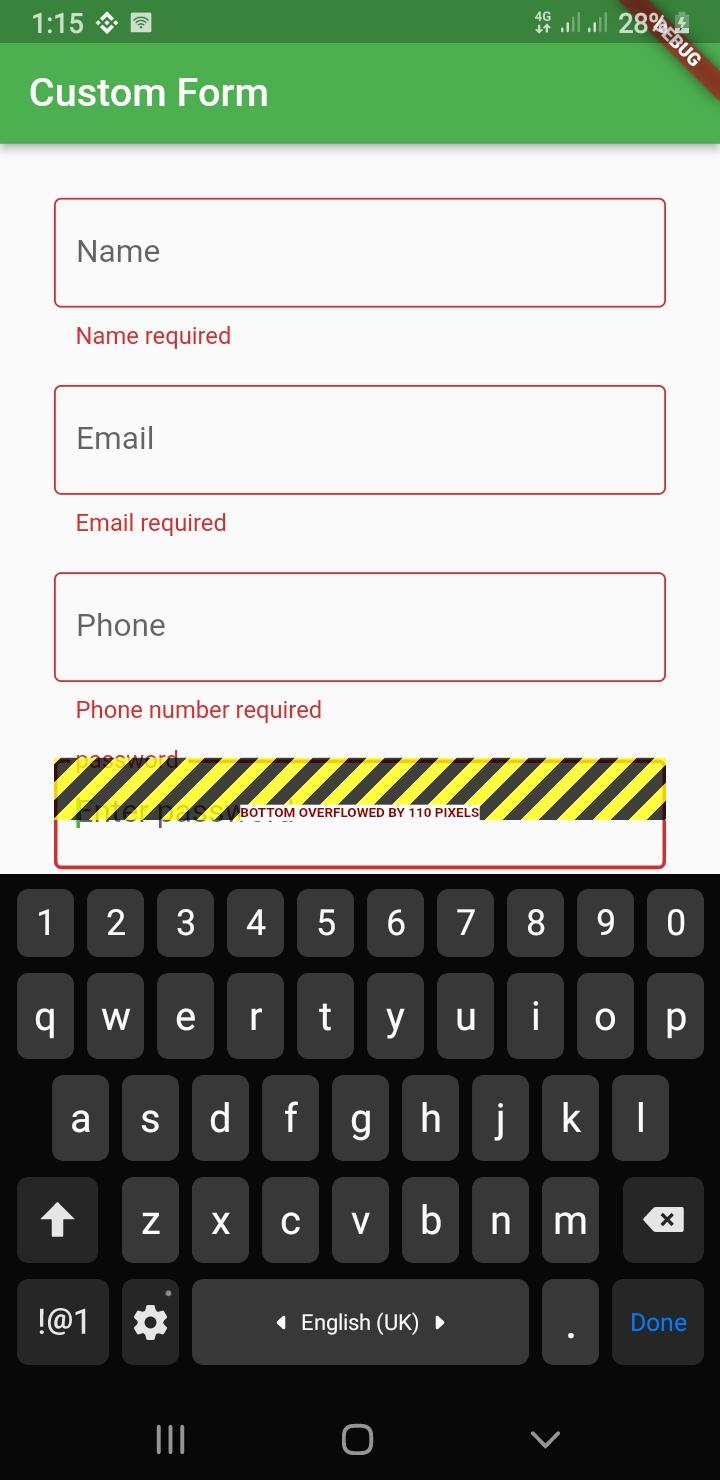
Task: Tap the English (UK) space bar
Action: pyautogui.click(x=360, y=1322)
